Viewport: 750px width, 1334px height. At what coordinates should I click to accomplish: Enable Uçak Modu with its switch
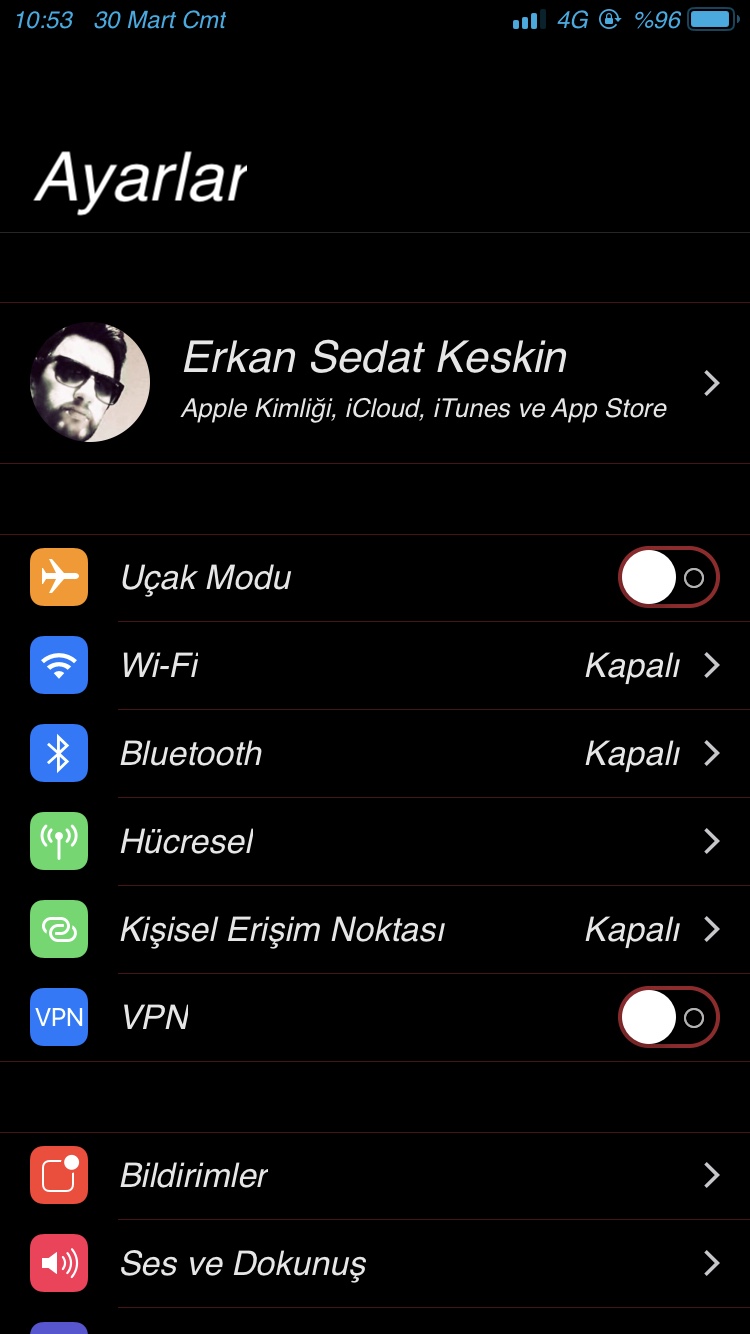coord(668,577)
